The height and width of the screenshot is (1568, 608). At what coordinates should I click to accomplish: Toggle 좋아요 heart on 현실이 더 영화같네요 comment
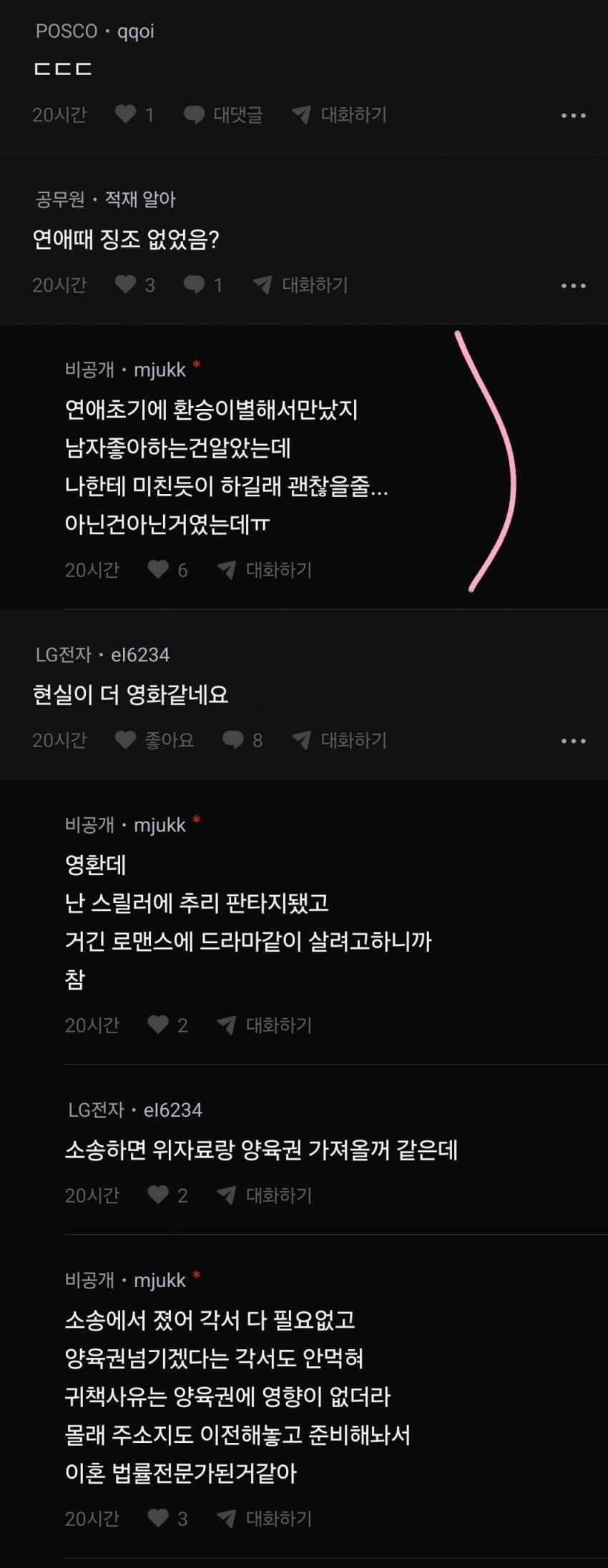point(127,741)
